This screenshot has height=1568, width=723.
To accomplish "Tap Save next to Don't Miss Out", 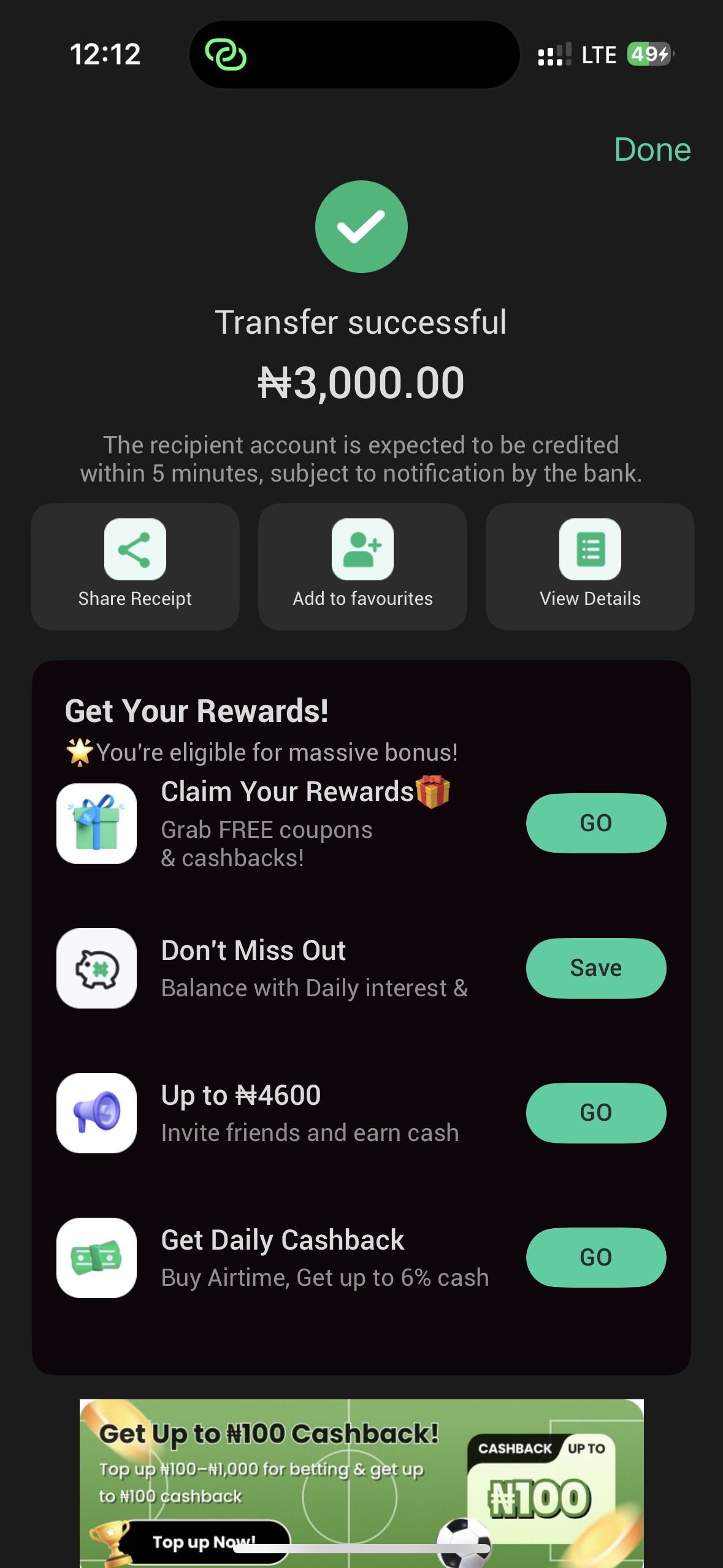I will (595, 967).
